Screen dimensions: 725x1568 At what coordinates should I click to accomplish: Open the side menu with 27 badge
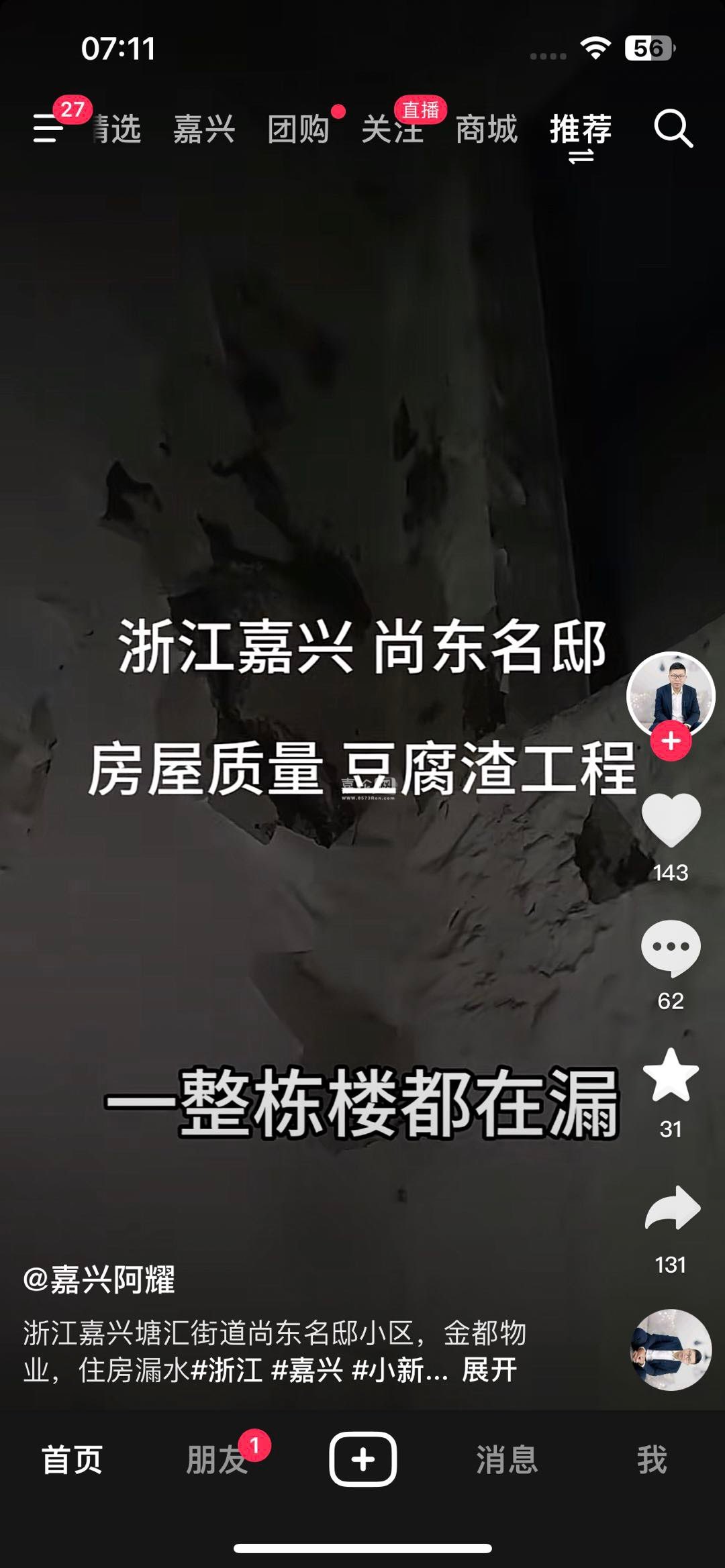(49, 127)
